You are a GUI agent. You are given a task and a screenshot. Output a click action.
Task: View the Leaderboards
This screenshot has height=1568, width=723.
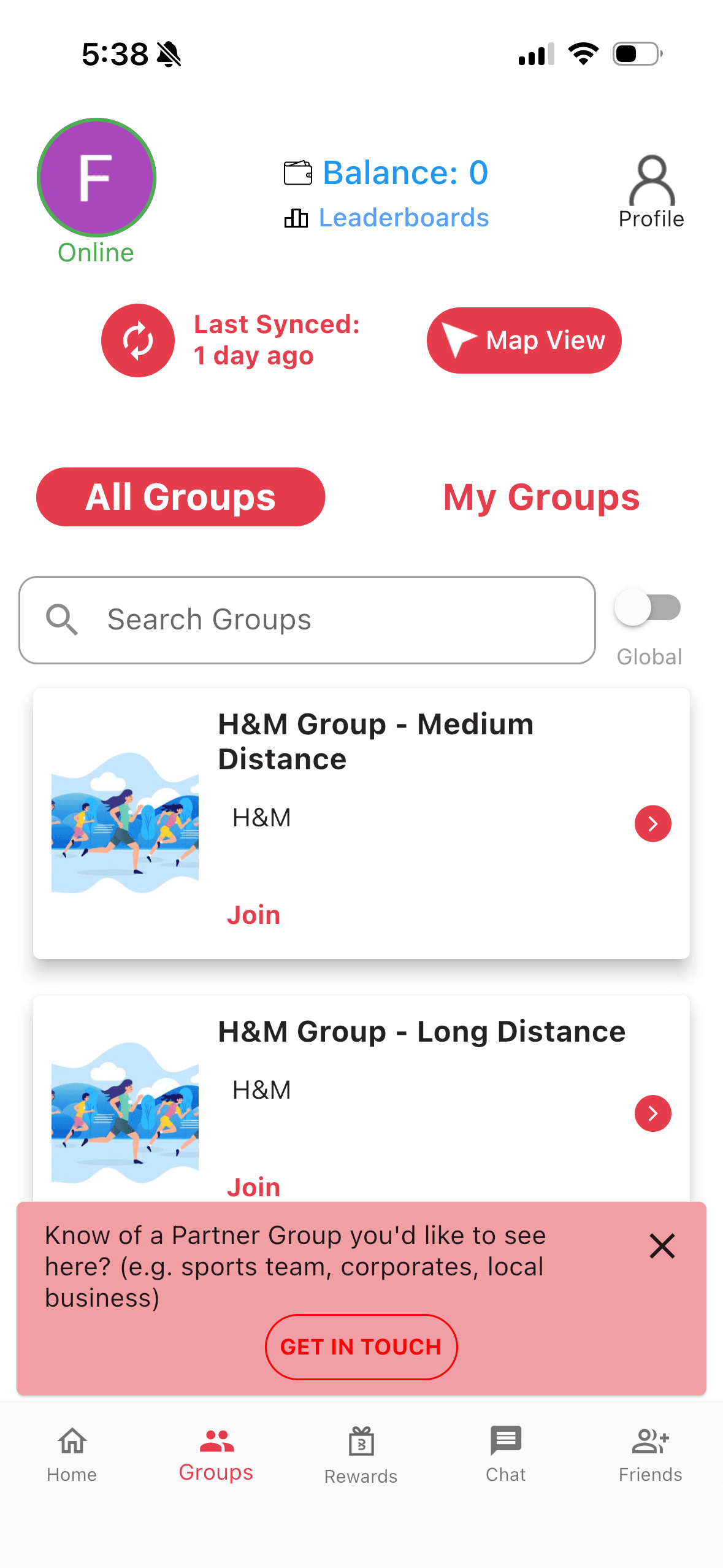click(403, 218)
